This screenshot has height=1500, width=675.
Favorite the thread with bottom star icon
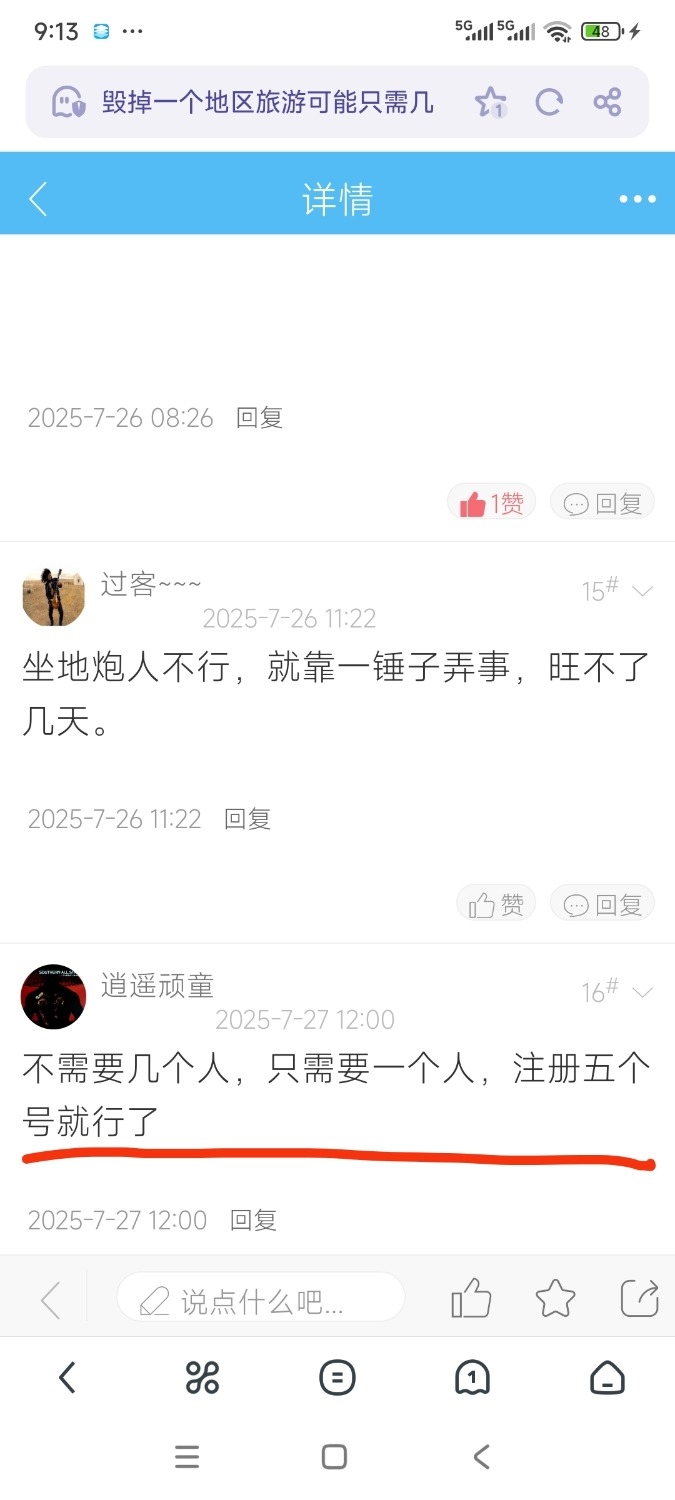point(555,1299)
